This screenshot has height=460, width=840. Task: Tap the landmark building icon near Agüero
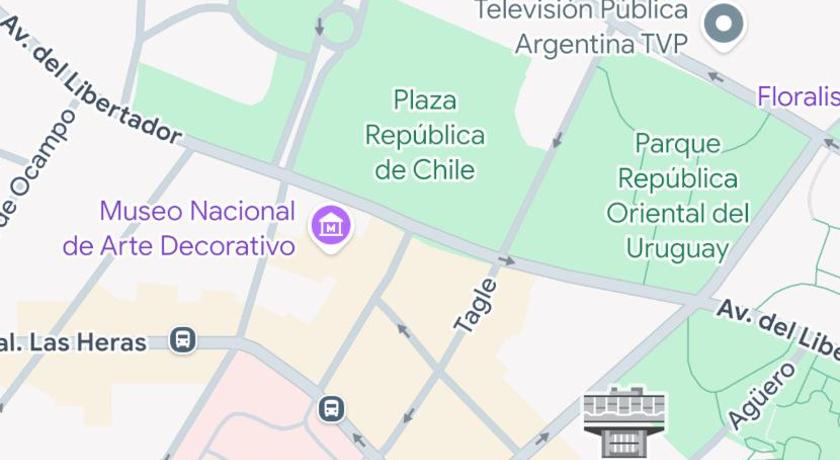624,420
